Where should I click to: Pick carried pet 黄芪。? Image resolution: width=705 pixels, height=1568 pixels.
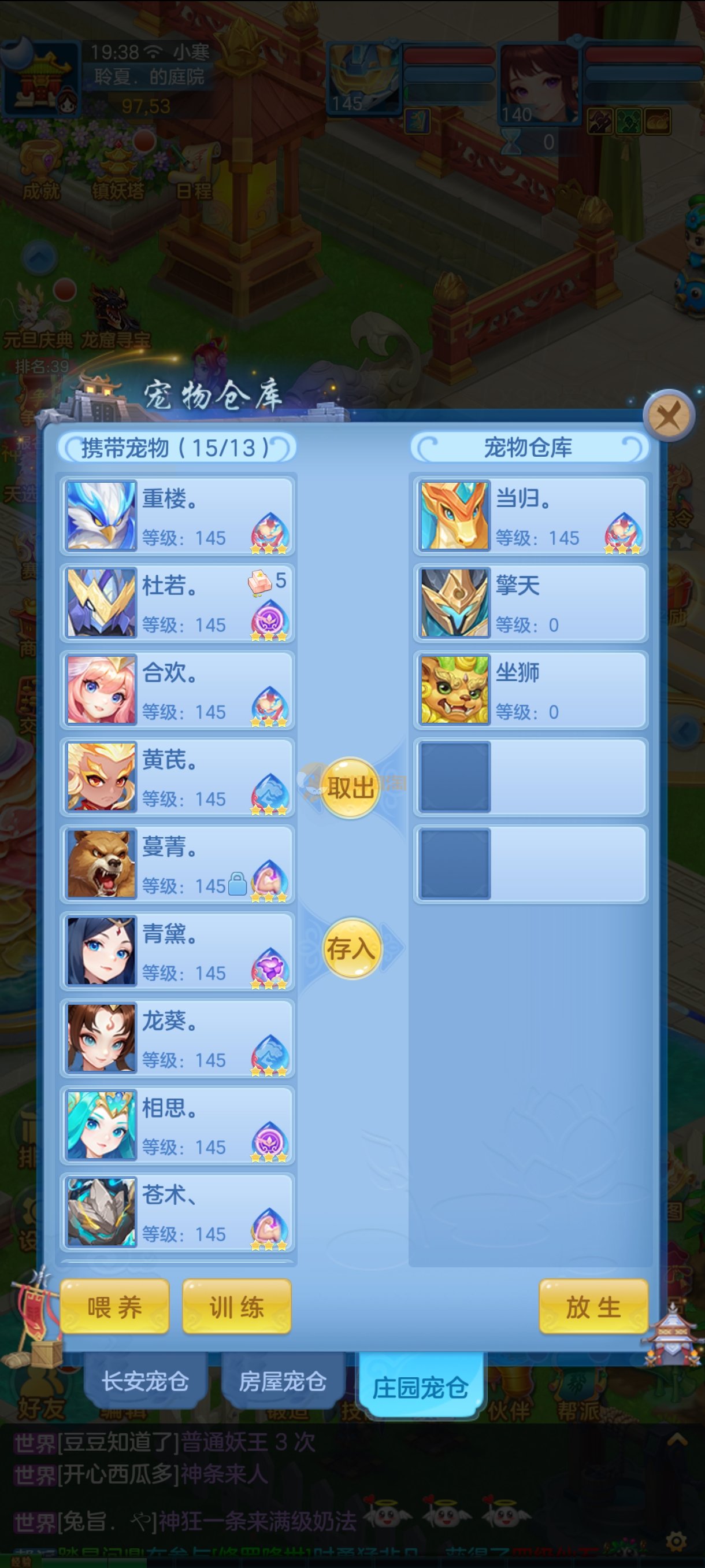tap(177, 777)
